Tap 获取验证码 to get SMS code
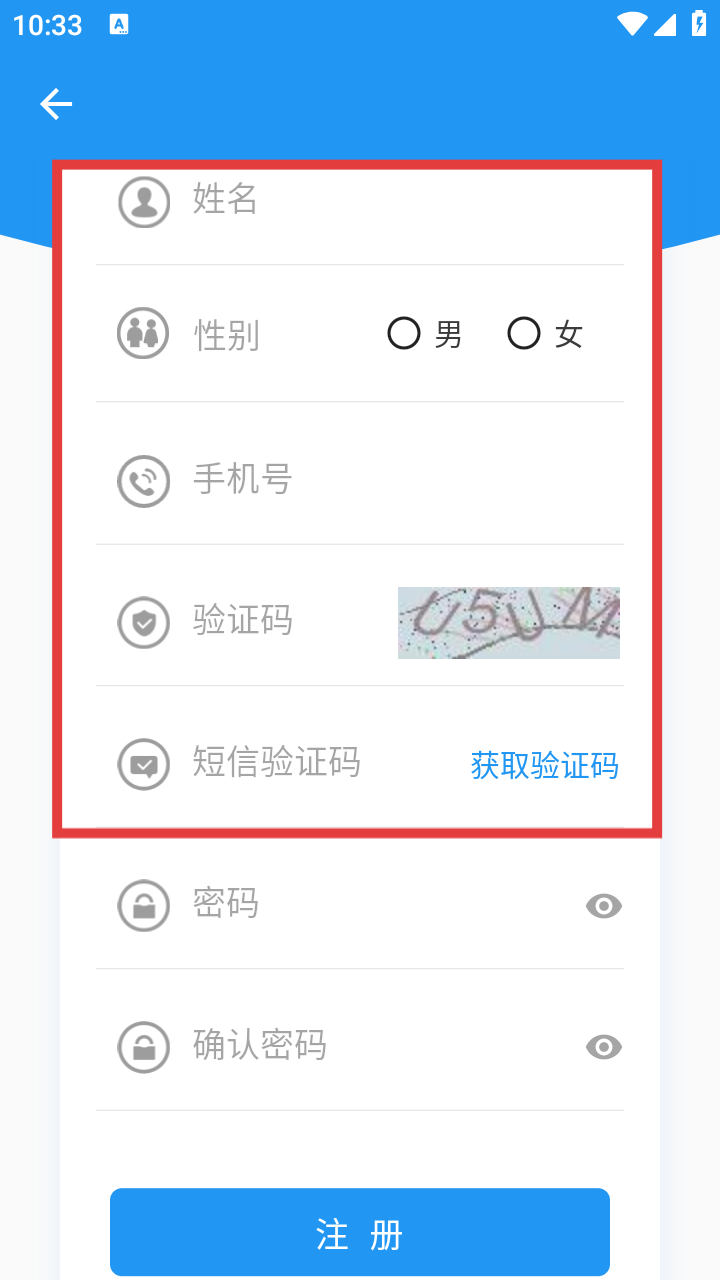The height and width of the screenshot is (1280, 720). (x=544, y=765)
